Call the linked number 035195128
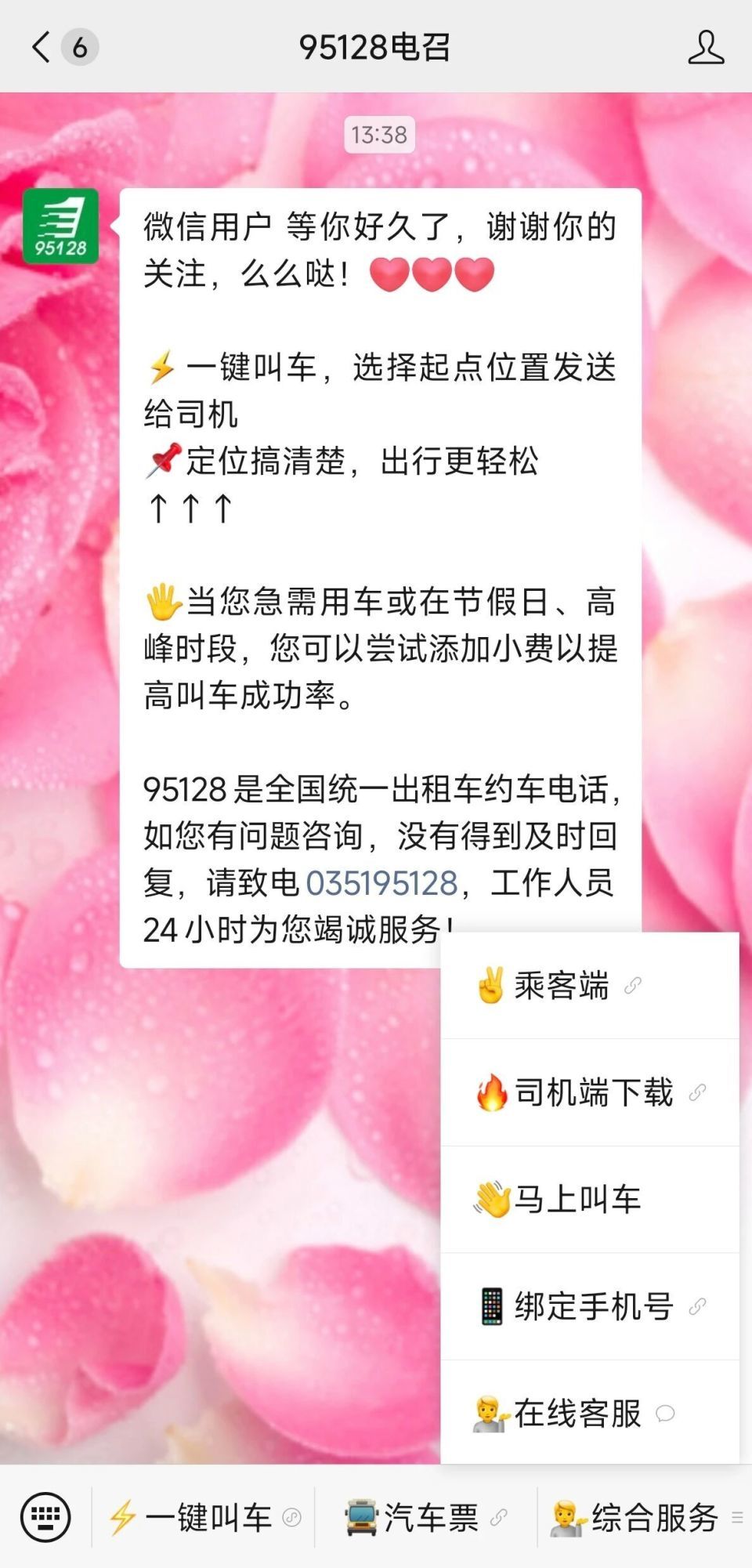 tap(381, 883)
